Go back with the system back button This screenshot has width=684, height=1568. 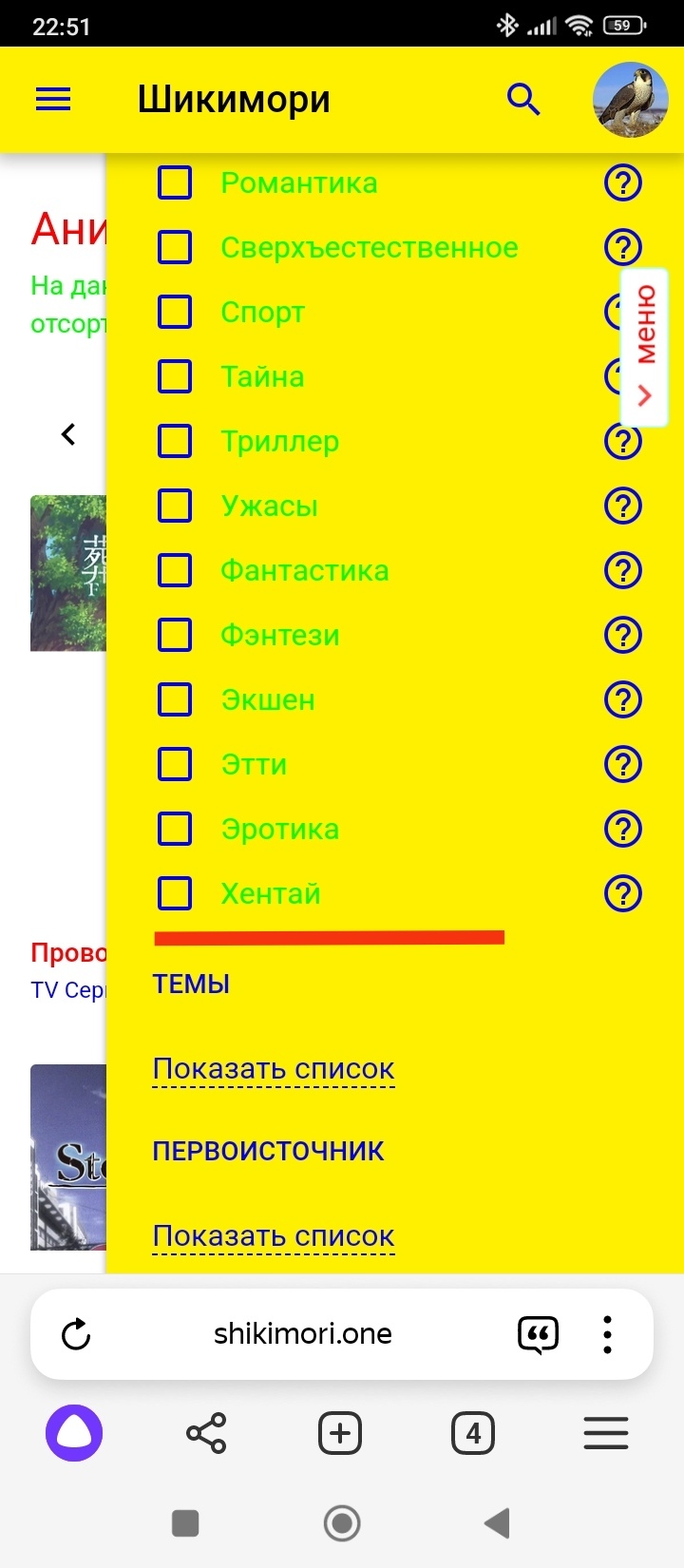498,1523
